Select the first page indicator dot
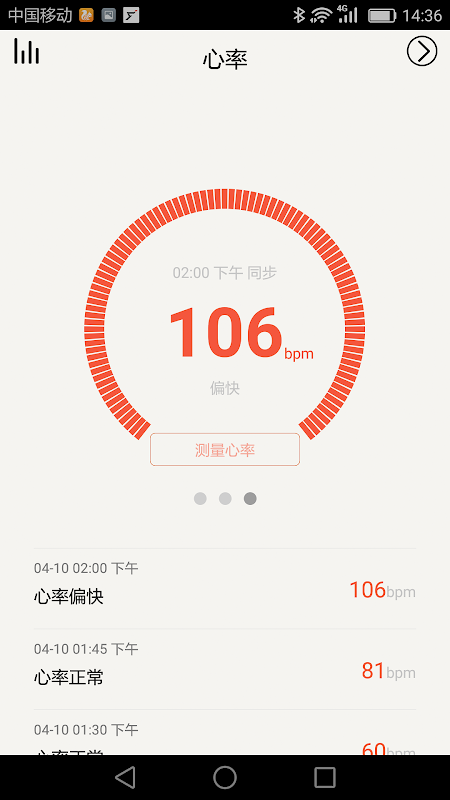This screenshot has width=450, height=800. pyautogui.click(x=200, y=498)
